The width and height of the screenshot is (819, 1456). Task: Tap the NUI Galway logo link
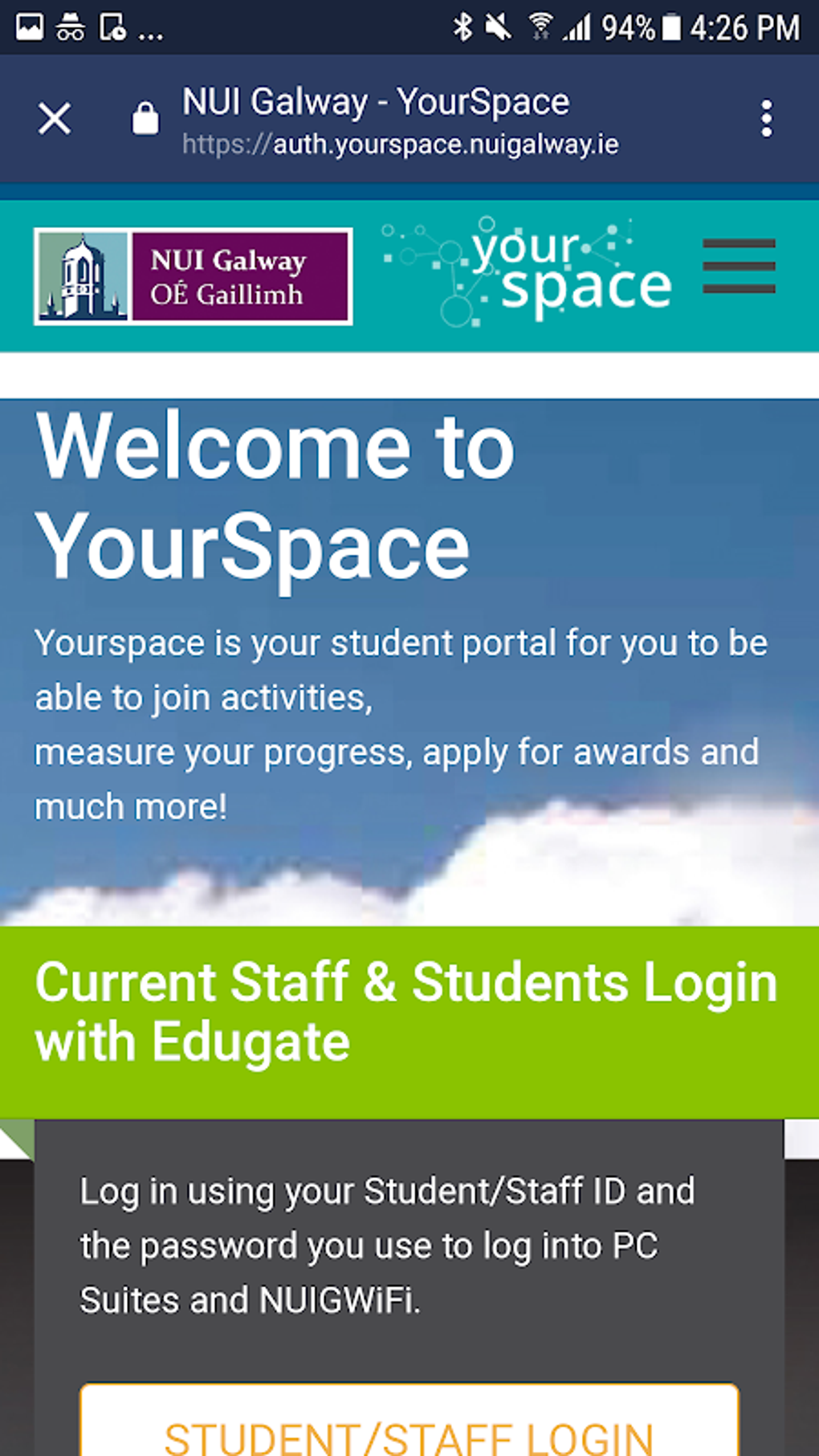coord(194,276)
